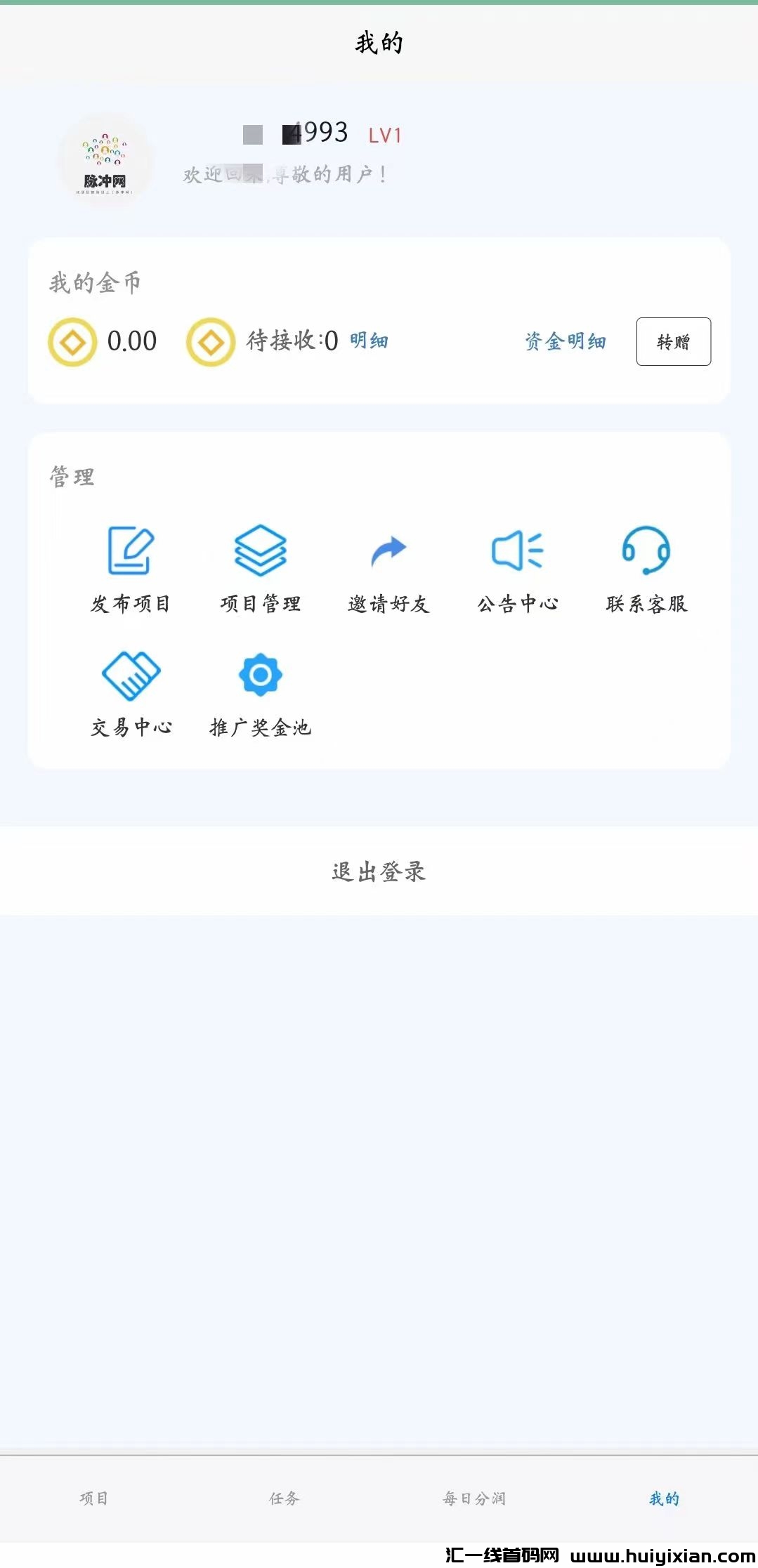Screen dimensions: 758x1568
Task: View 明细 next to 待接收
Action: pos(369,341)
